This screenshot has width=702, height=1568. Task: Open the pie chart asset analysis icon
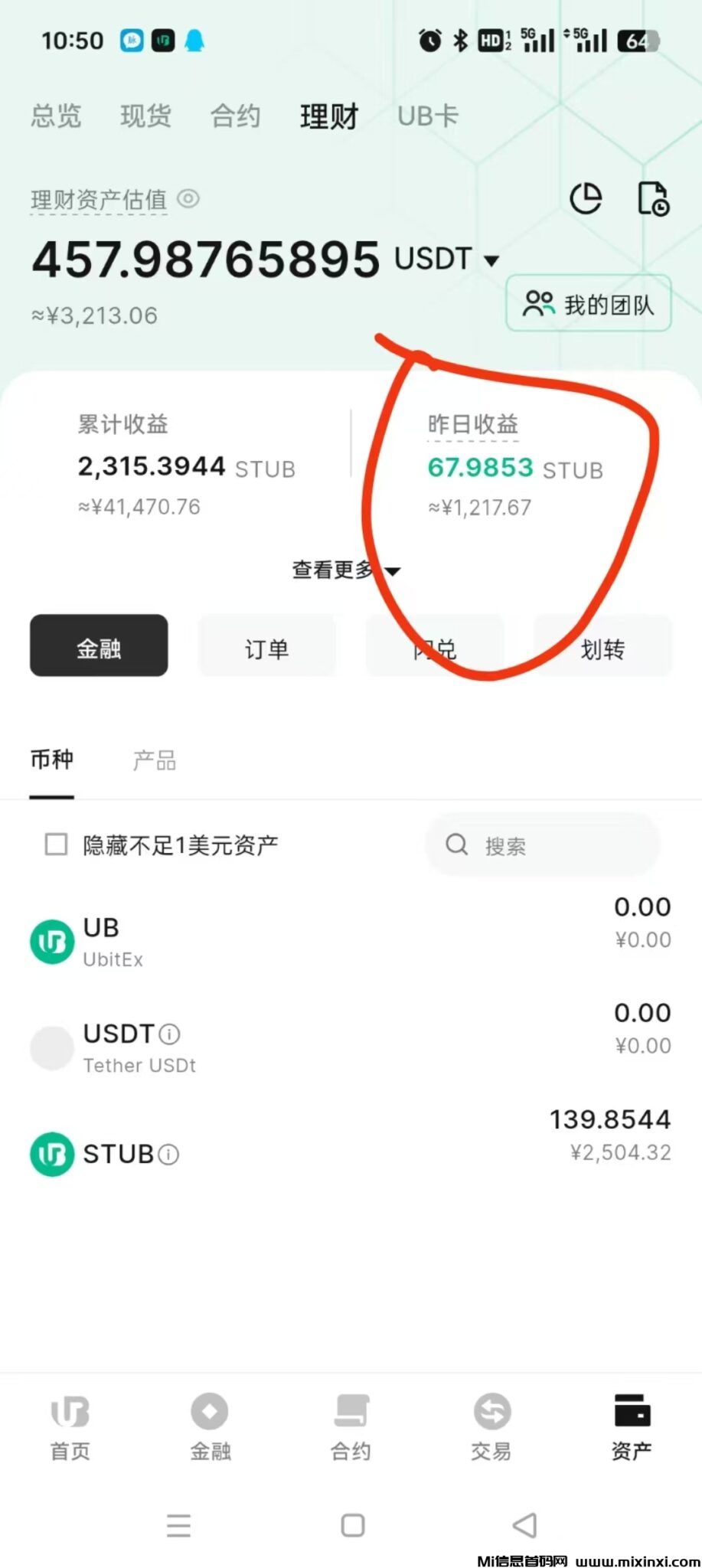click(586, 199)
